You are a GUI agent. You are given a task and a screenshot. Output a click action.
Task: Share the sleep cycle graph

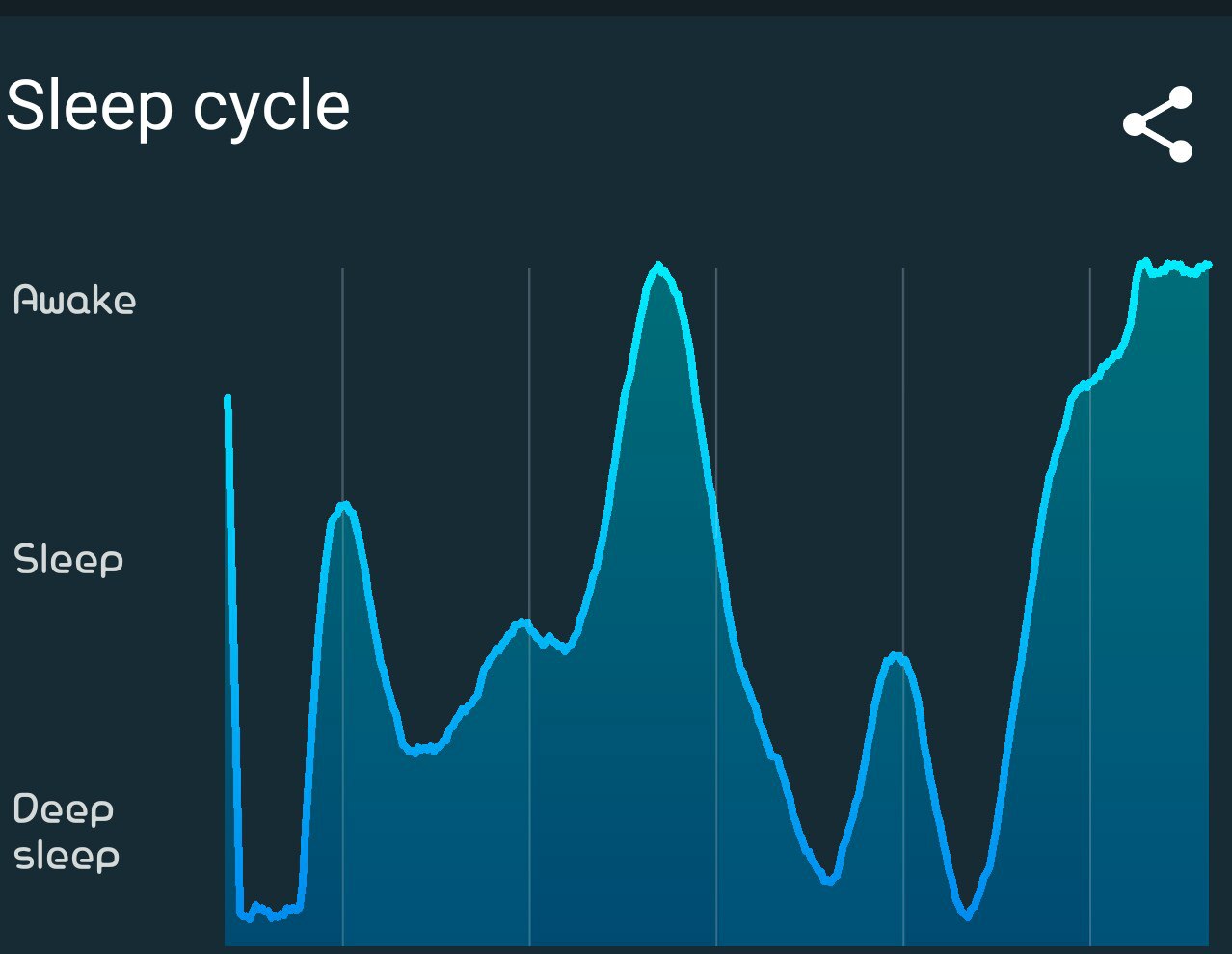(x=1158, y=124)
